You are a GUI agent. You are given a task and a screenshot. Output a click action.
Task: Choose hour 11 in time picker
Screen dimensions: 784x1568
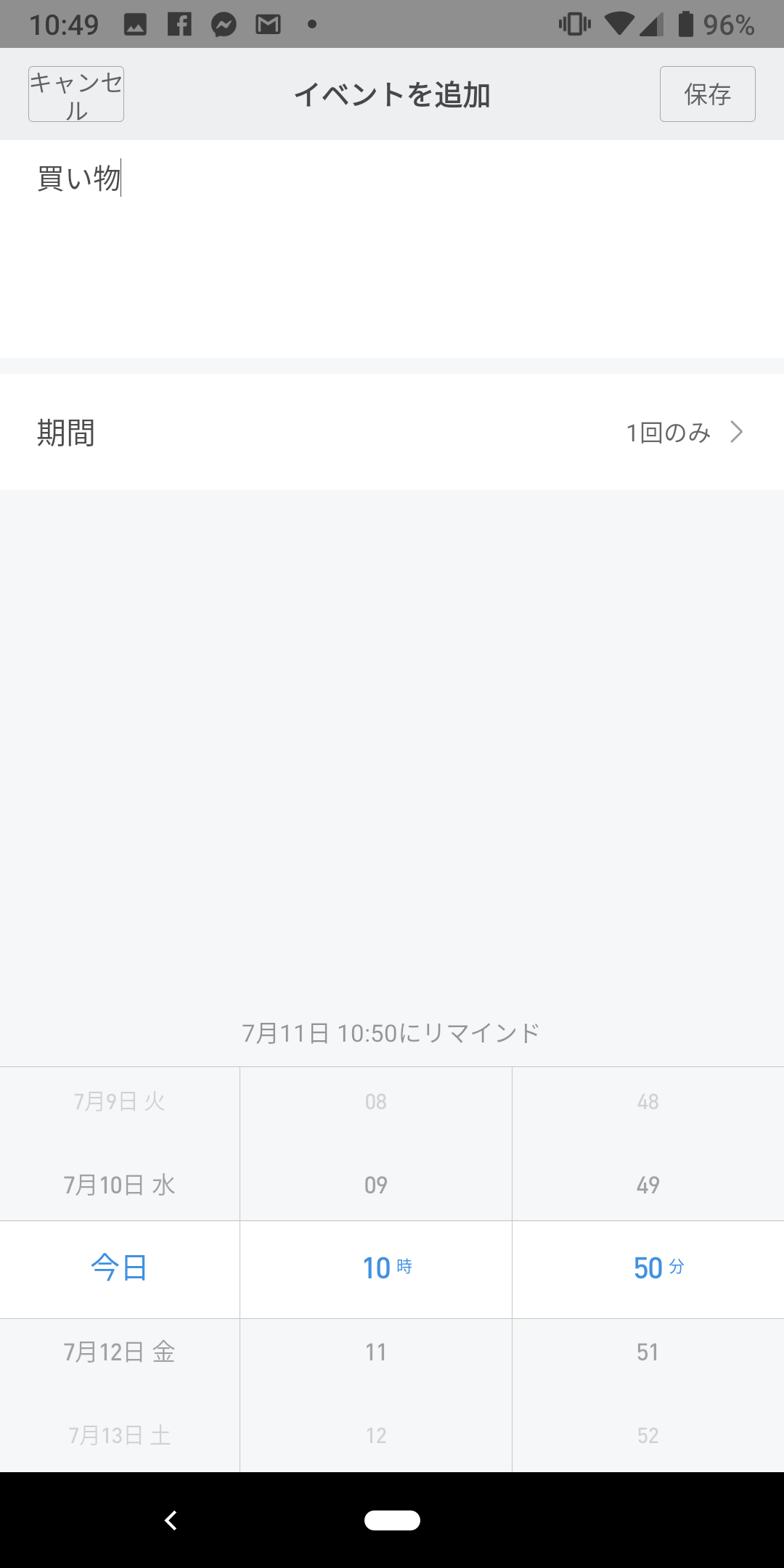pyautogui.click(x=376, y=1352)
